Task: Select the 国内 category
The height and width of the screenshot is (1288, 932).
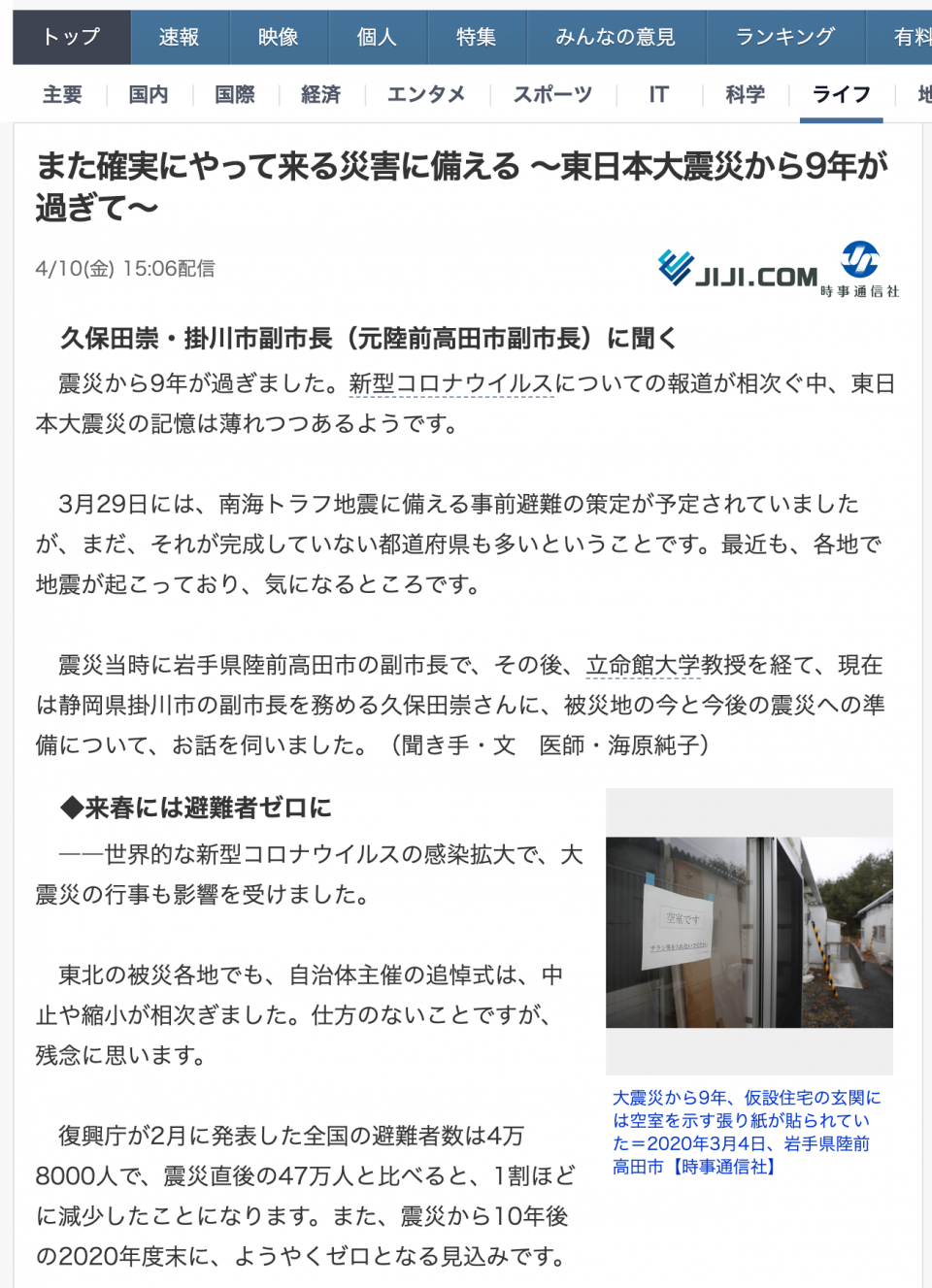Action: tap(149, 94)
